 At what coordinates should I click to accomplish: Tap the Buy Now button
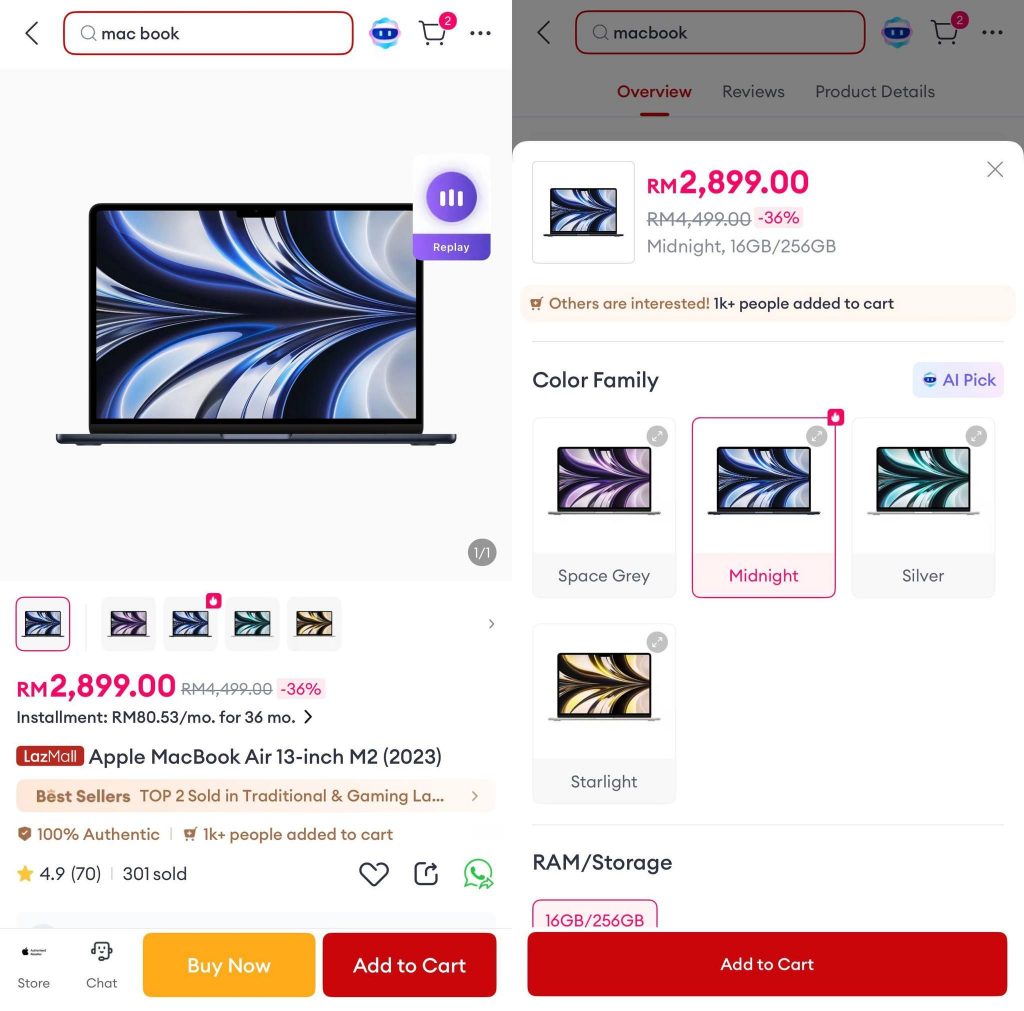pyautogui.click(x=228, y=965)
